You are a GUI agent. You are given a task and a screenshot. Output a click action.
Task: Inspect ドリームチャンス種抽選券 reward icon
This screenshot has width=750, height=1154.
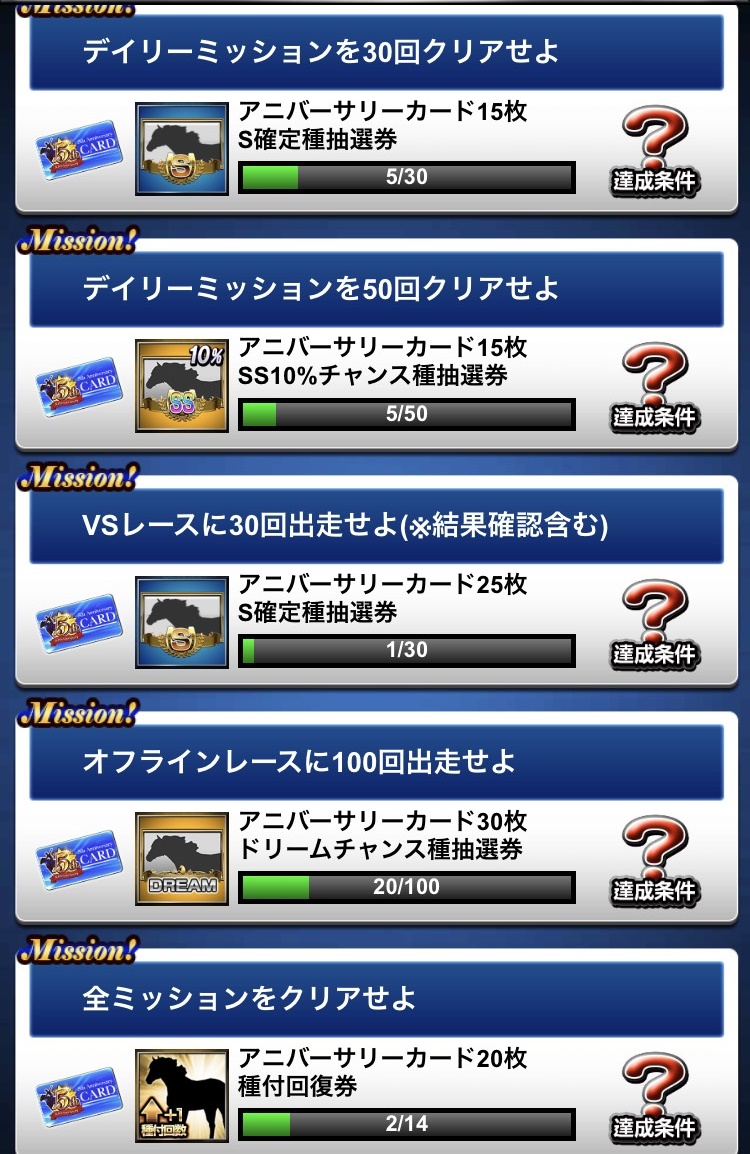tap(181, 858)
